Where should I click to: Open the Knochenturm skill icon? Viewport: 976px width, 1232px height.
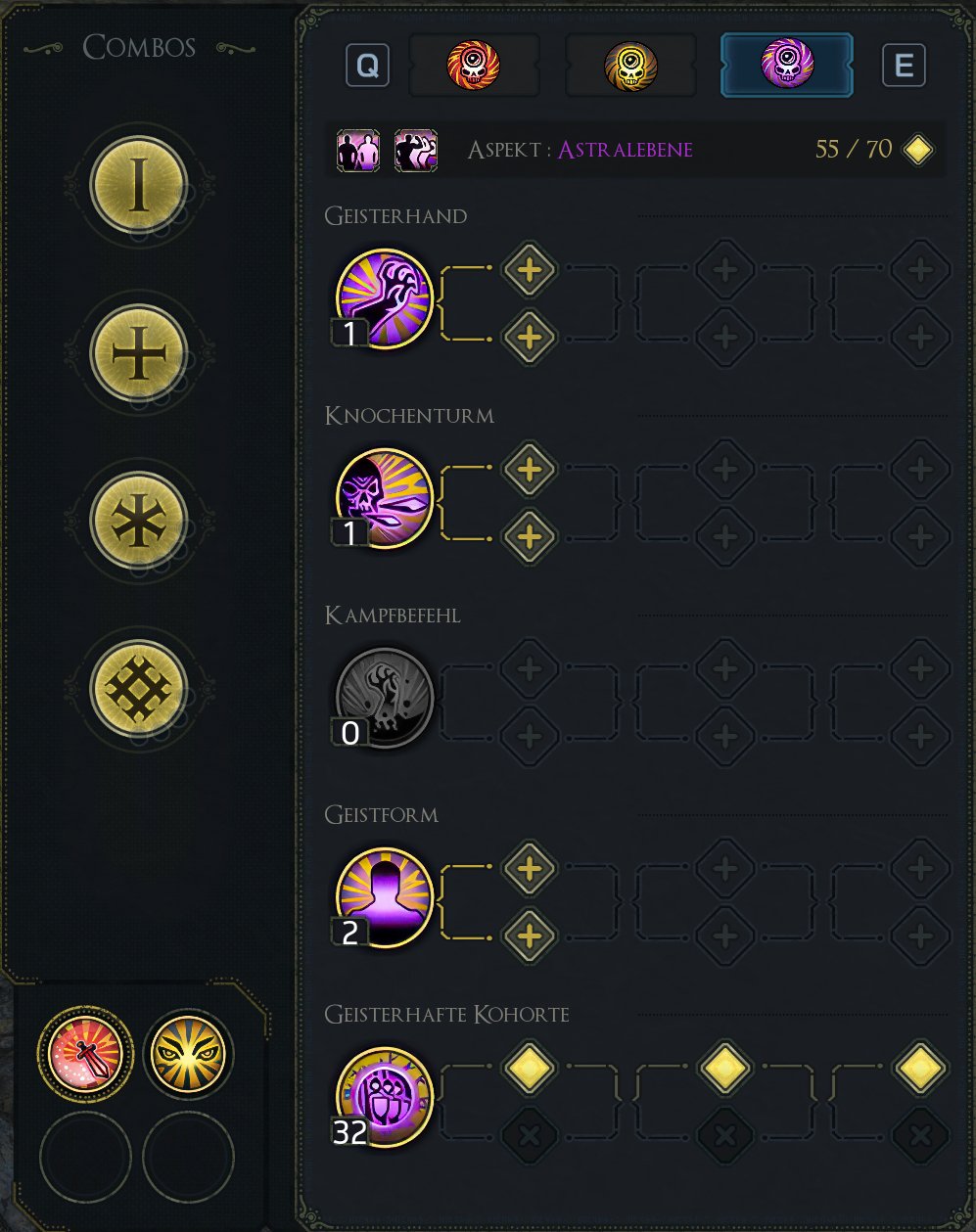(385, 498)
